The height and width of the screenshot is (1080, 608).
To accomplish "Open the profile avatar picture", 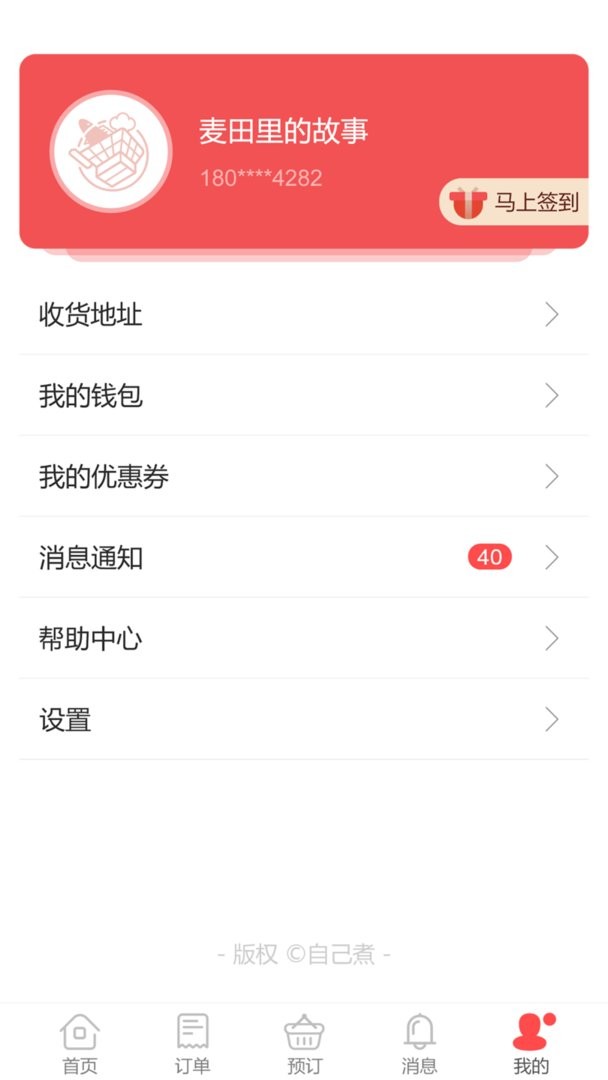I will 111,151.
